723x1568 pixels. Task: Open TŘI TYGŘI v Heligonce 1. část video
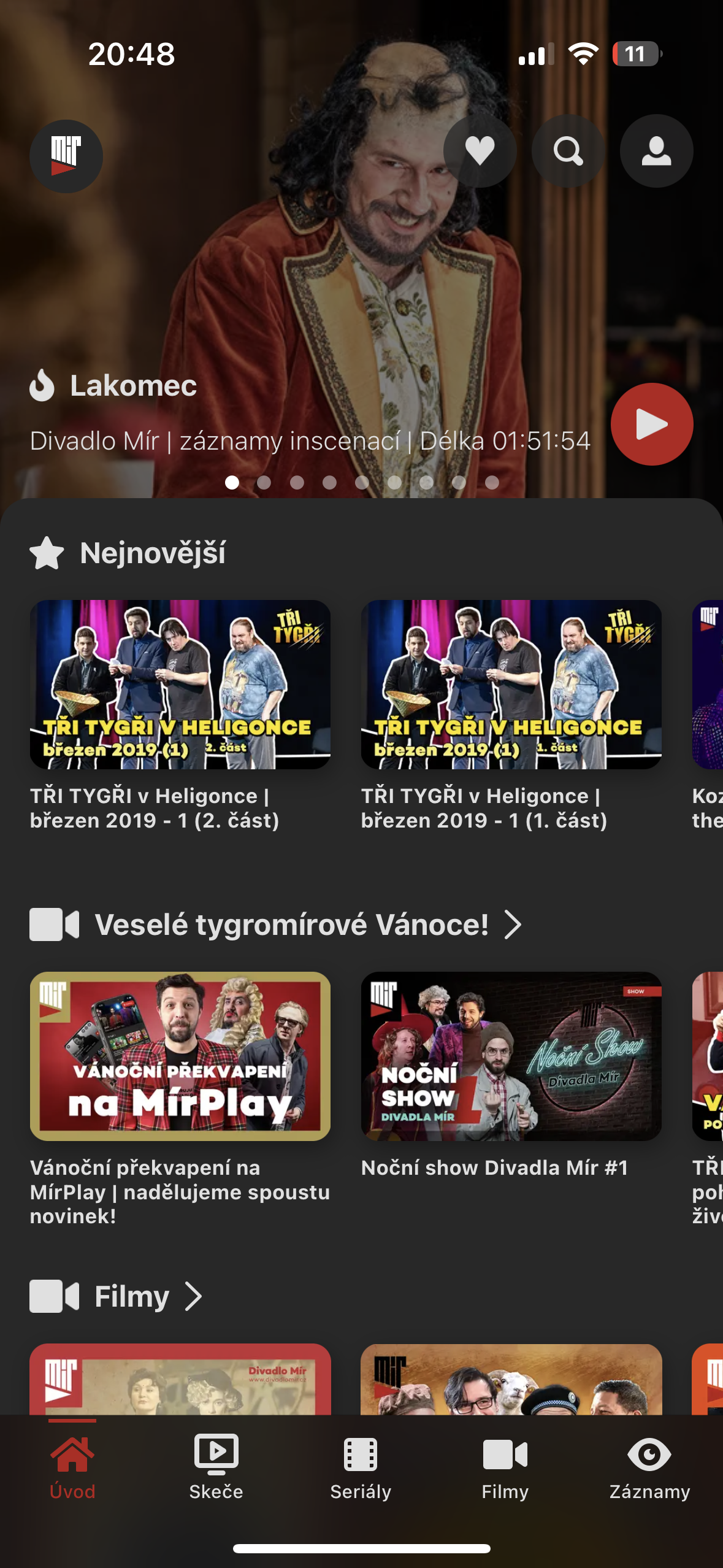pyautogui.click(x=511, y=685)
